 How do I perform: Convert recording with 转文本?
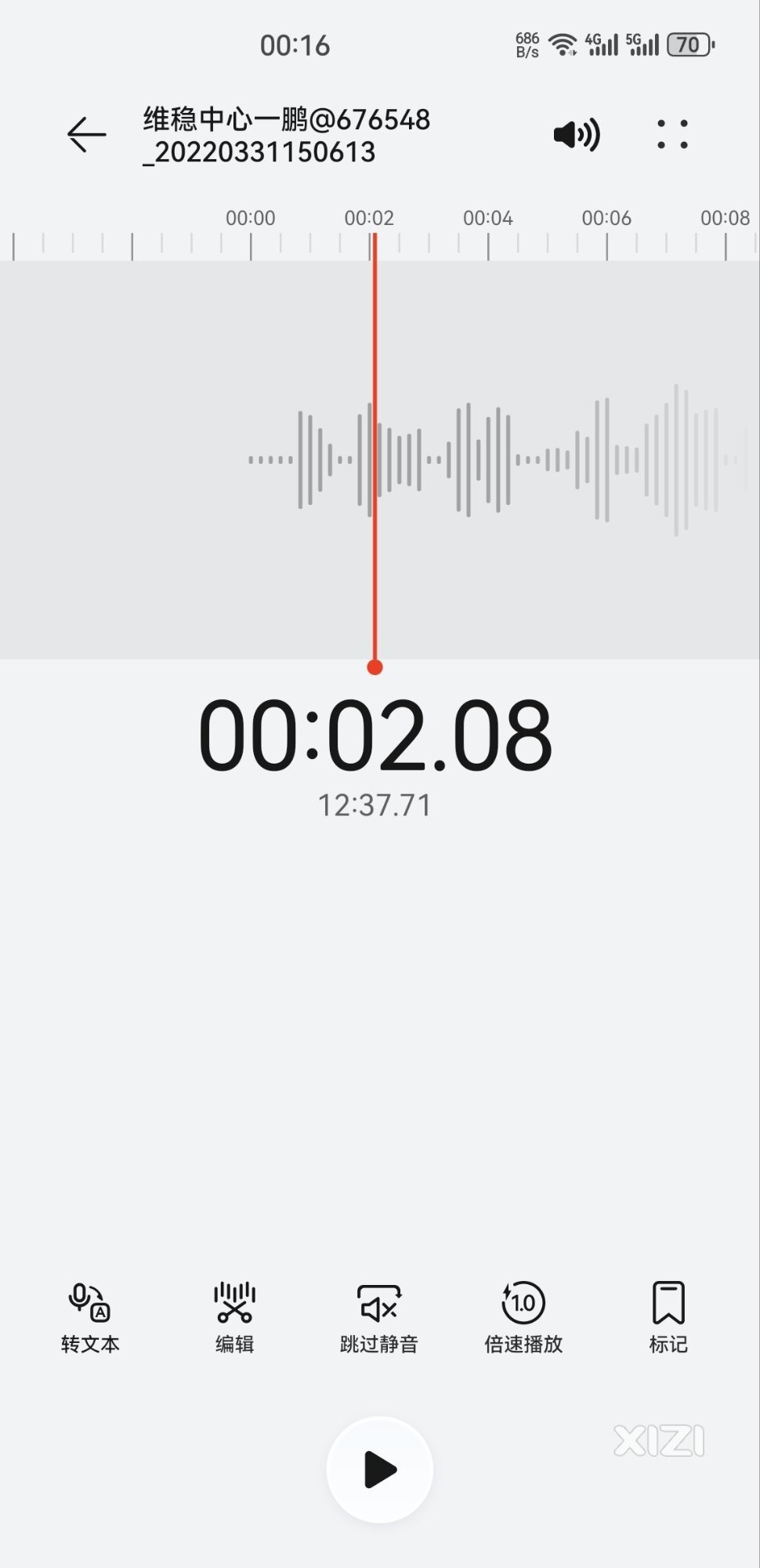(x=90, y=1317)
